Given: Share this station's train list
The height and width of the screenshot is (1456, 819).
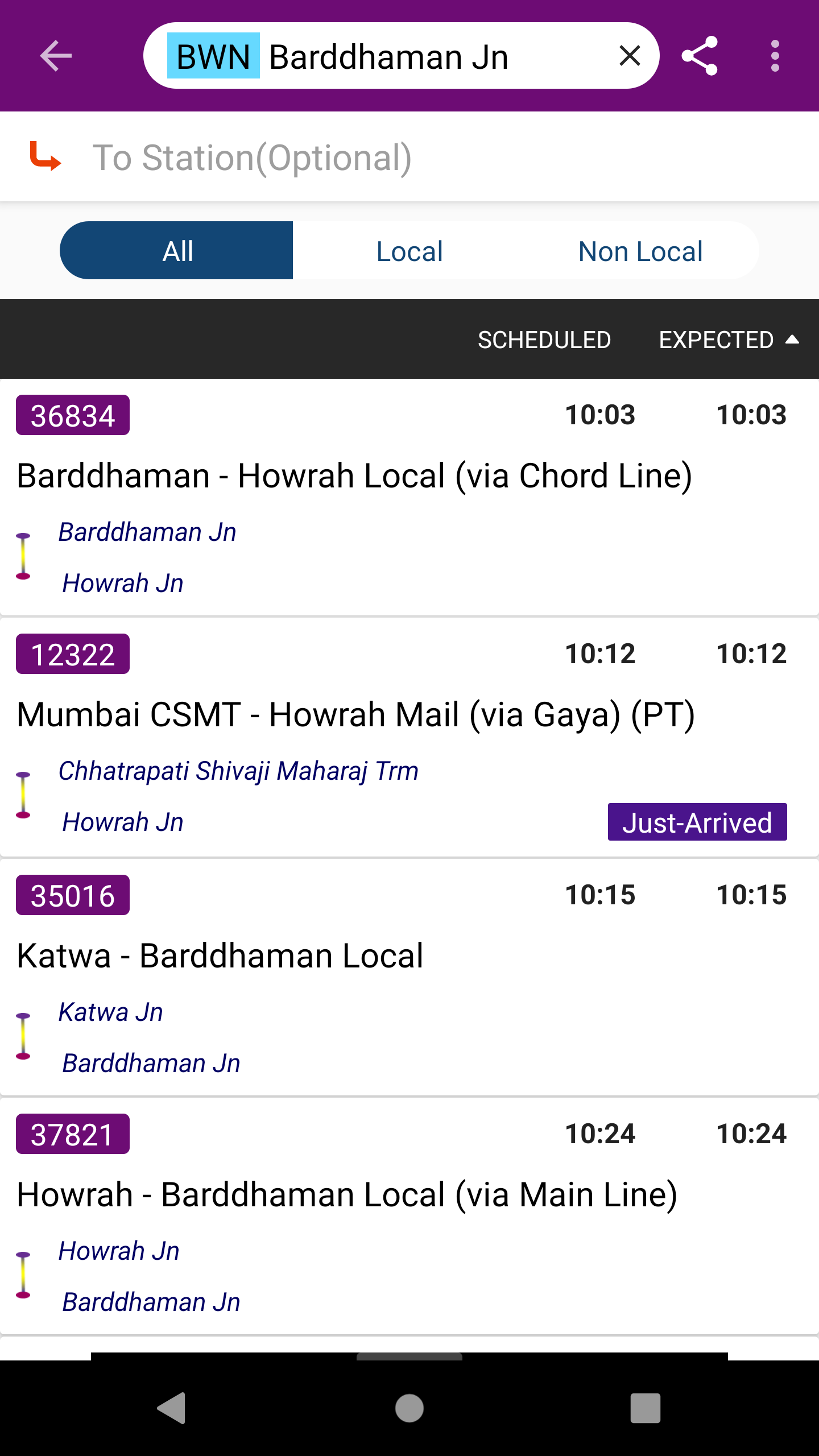Looking at the screenshot, I should 700,56.
